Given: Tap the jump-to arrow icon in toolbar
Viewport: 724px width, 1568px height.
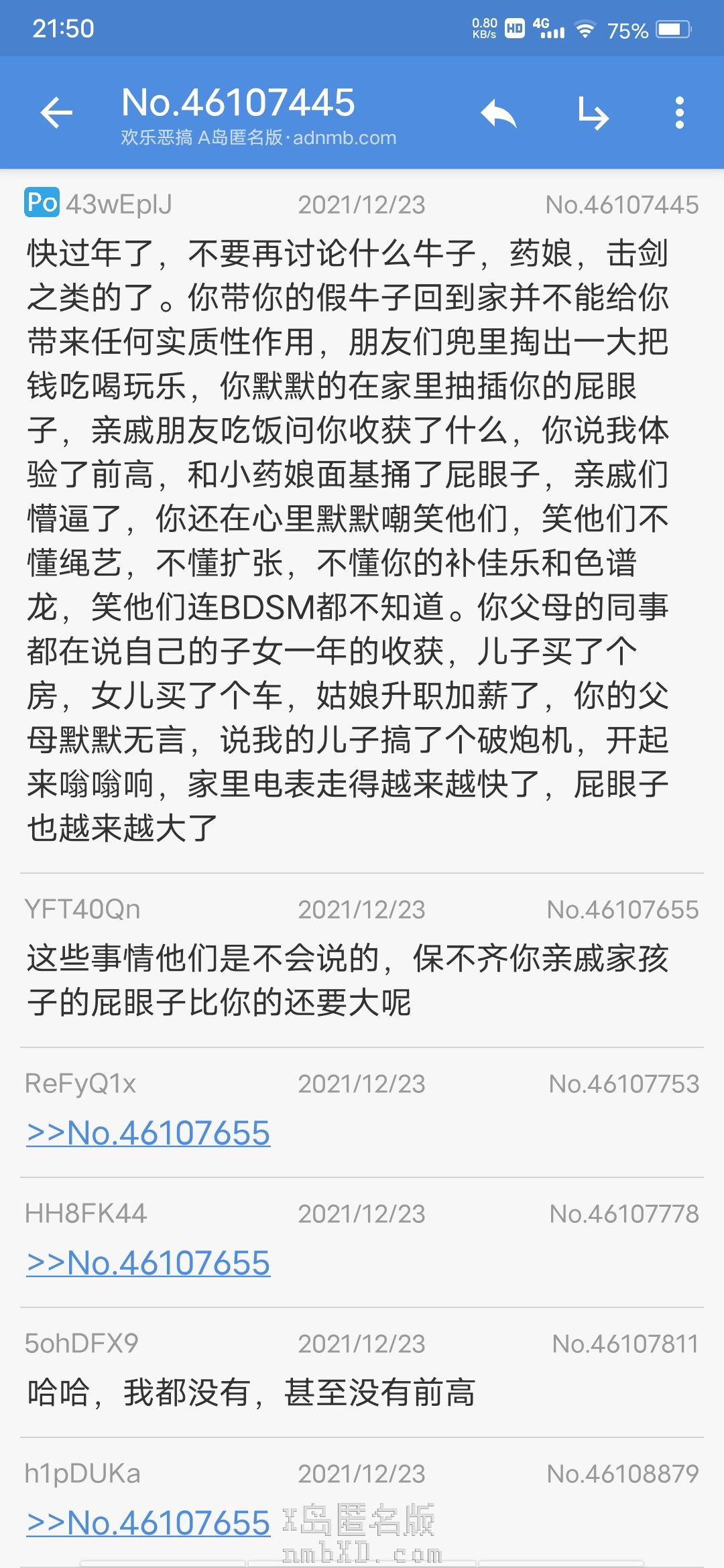Looking at the screenshot, I should tap(593, 113).
